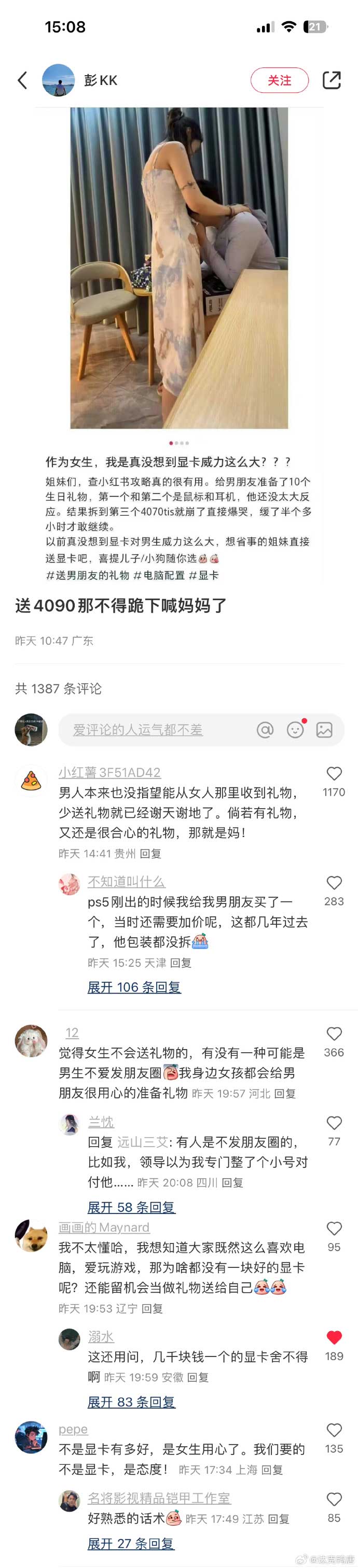358x1568 pixels.
Task: Like 不知道叫什么's reply about ps5
Action: point(334,883)
